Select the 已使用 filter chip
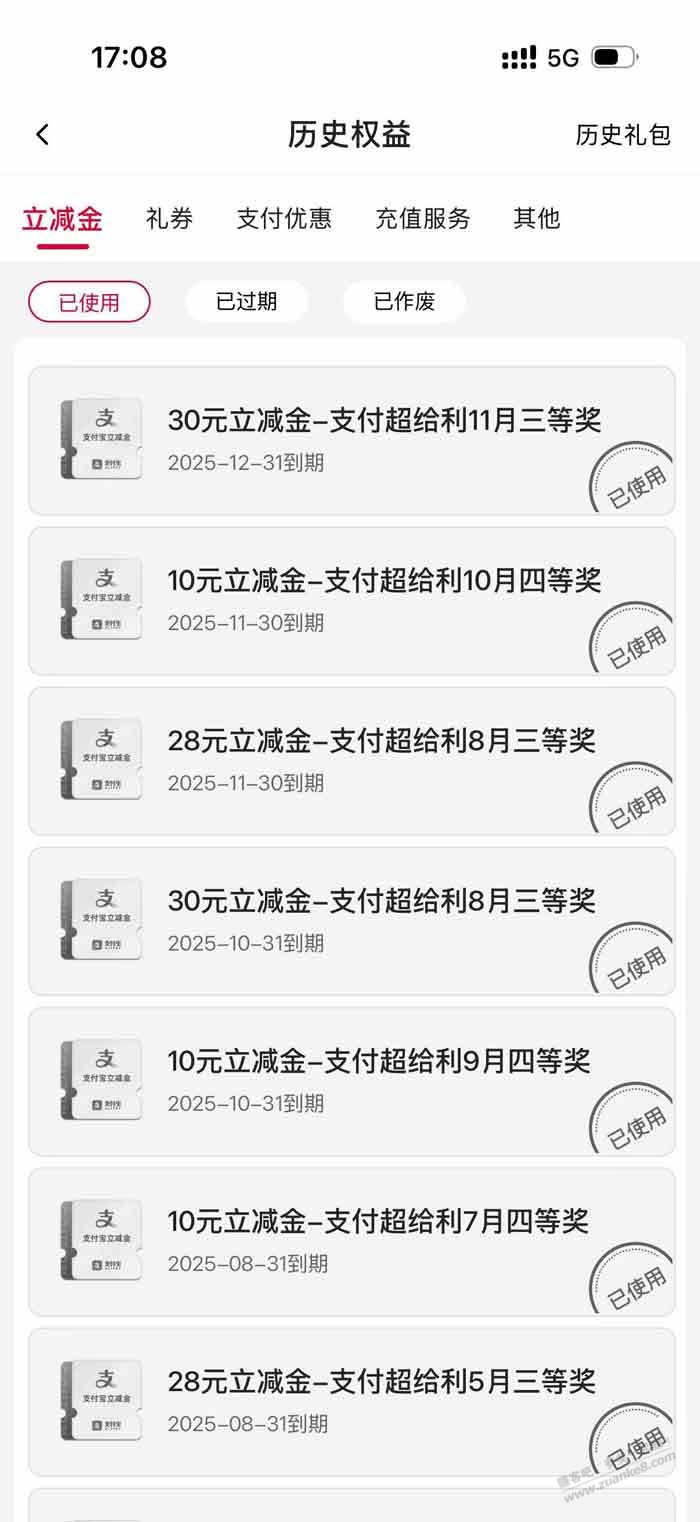Screen dimensions: 700x1522 [89, 302]
